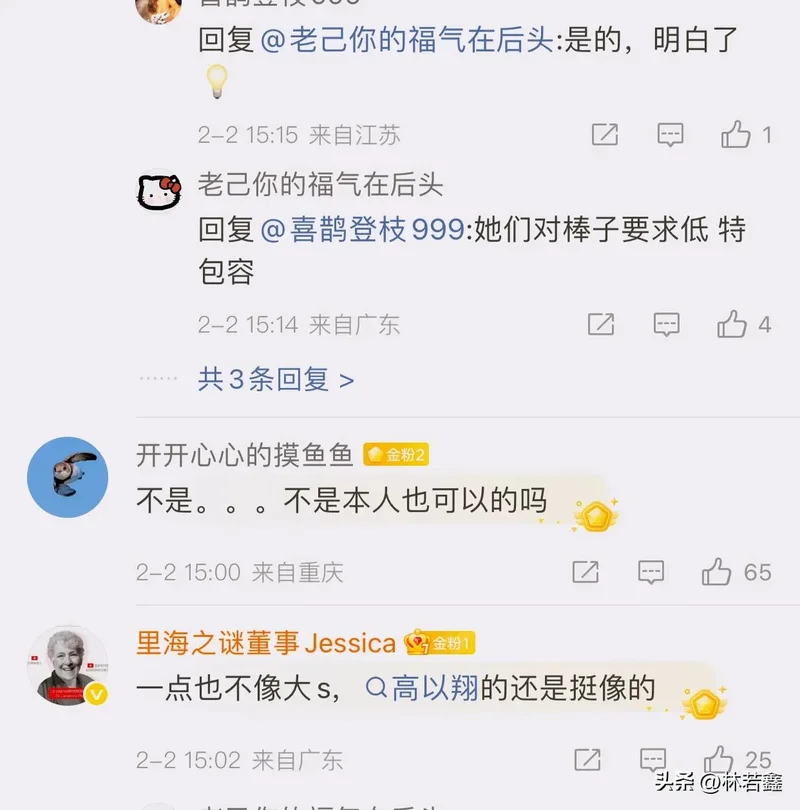The height and width of the screenshot is (810, 800).
Task: Expand the 共3条回复 replies thread
Action: click(x=276, y=380)
